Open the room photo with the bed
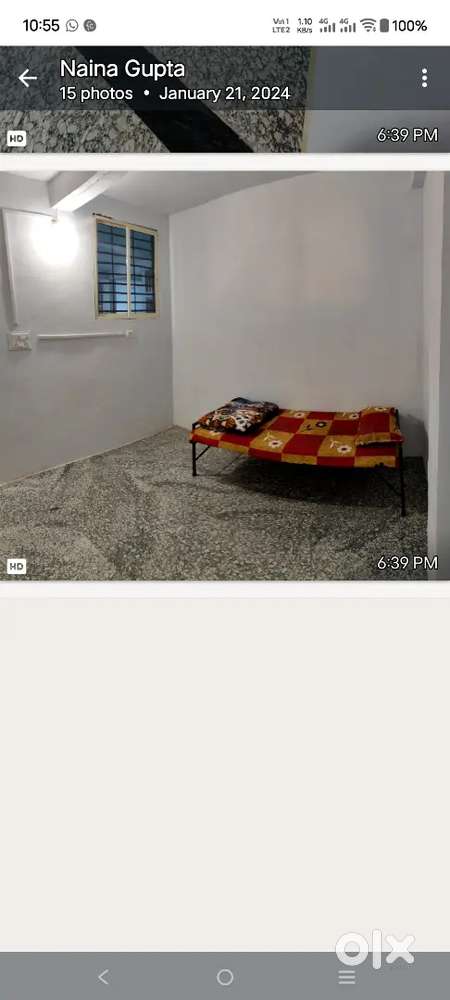The height and width of the screenshot is (1000, 450). pos(225,376)
